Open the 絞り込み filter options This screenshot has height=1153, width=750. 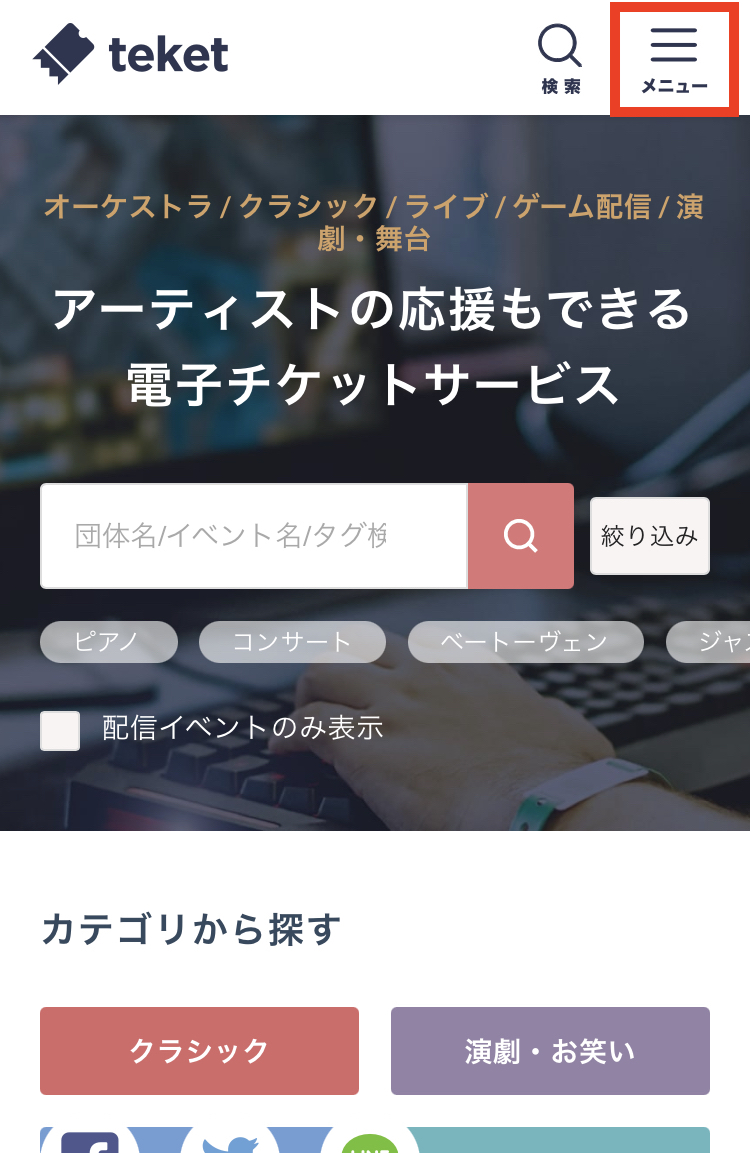point(649,536)
